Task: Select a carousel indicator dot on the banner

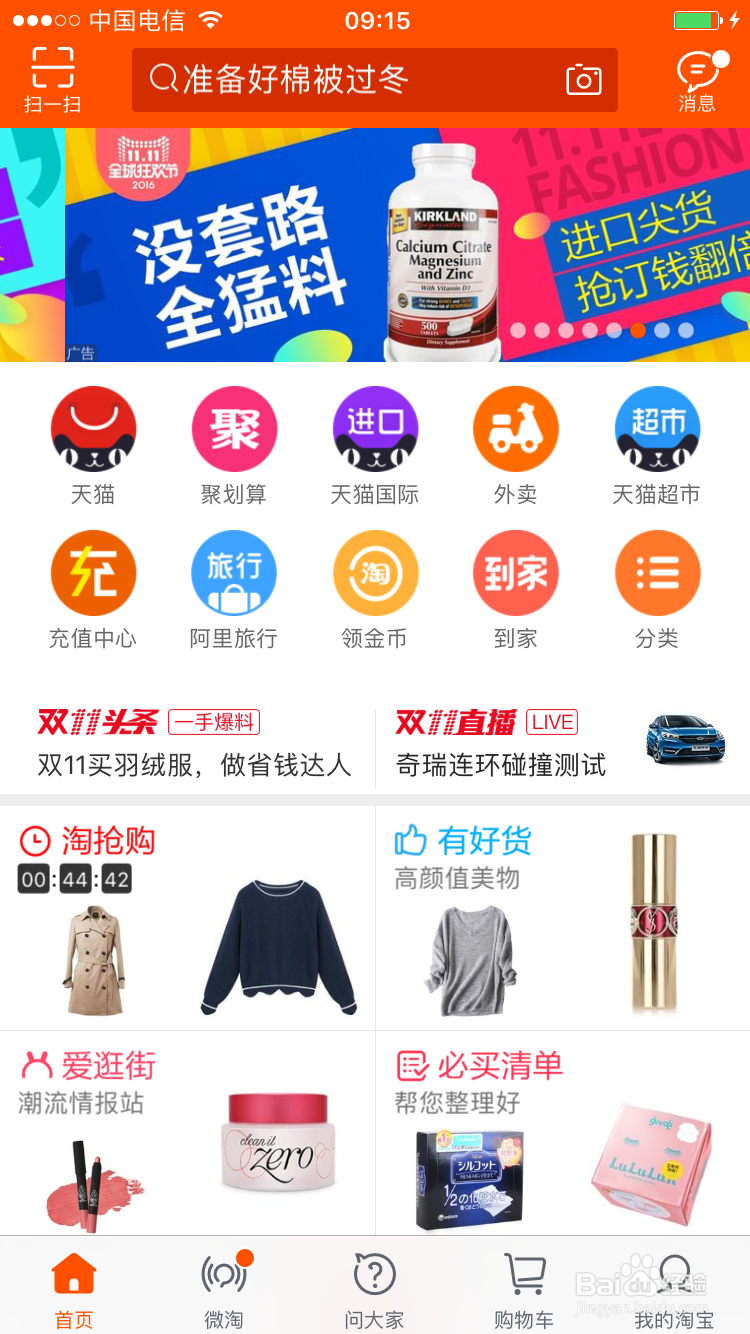Action: [637, 330]
